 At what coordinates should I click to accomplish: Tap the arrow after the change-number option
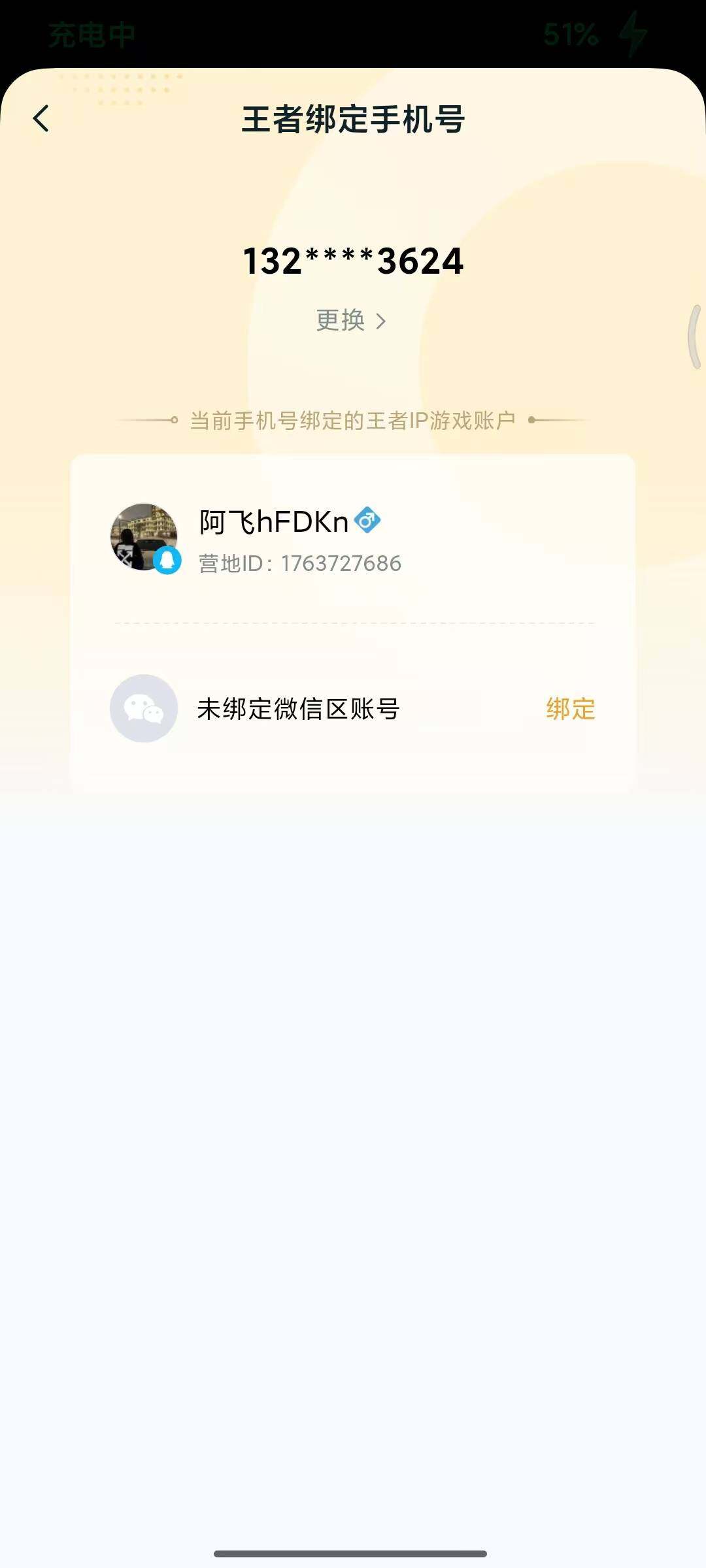coord(382,321)
